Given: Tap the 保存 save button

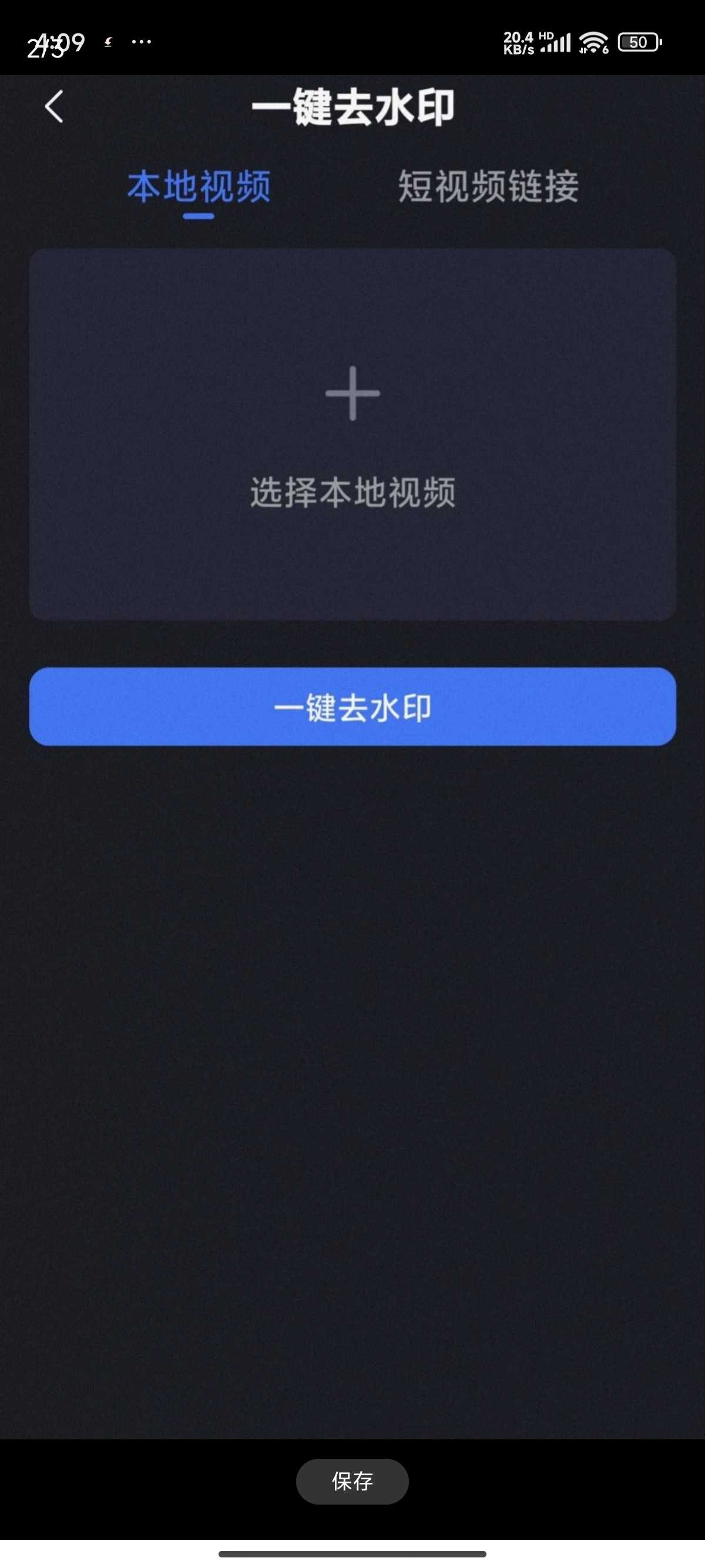Looking at the screenshot, I should pyautogui.click(x=352, y=1481).
